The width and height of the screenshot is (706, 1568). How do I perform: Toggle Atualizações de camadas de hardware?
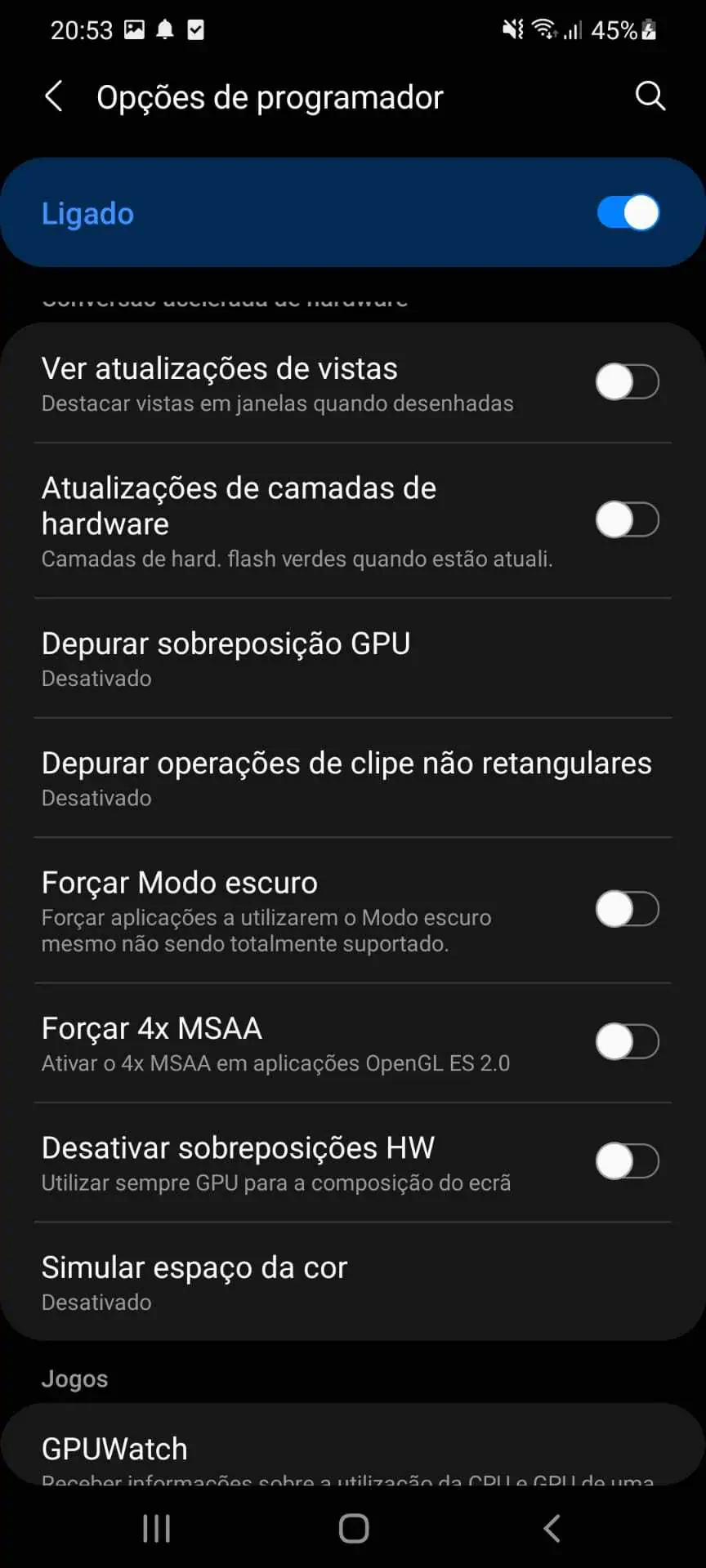pos(627,520)
